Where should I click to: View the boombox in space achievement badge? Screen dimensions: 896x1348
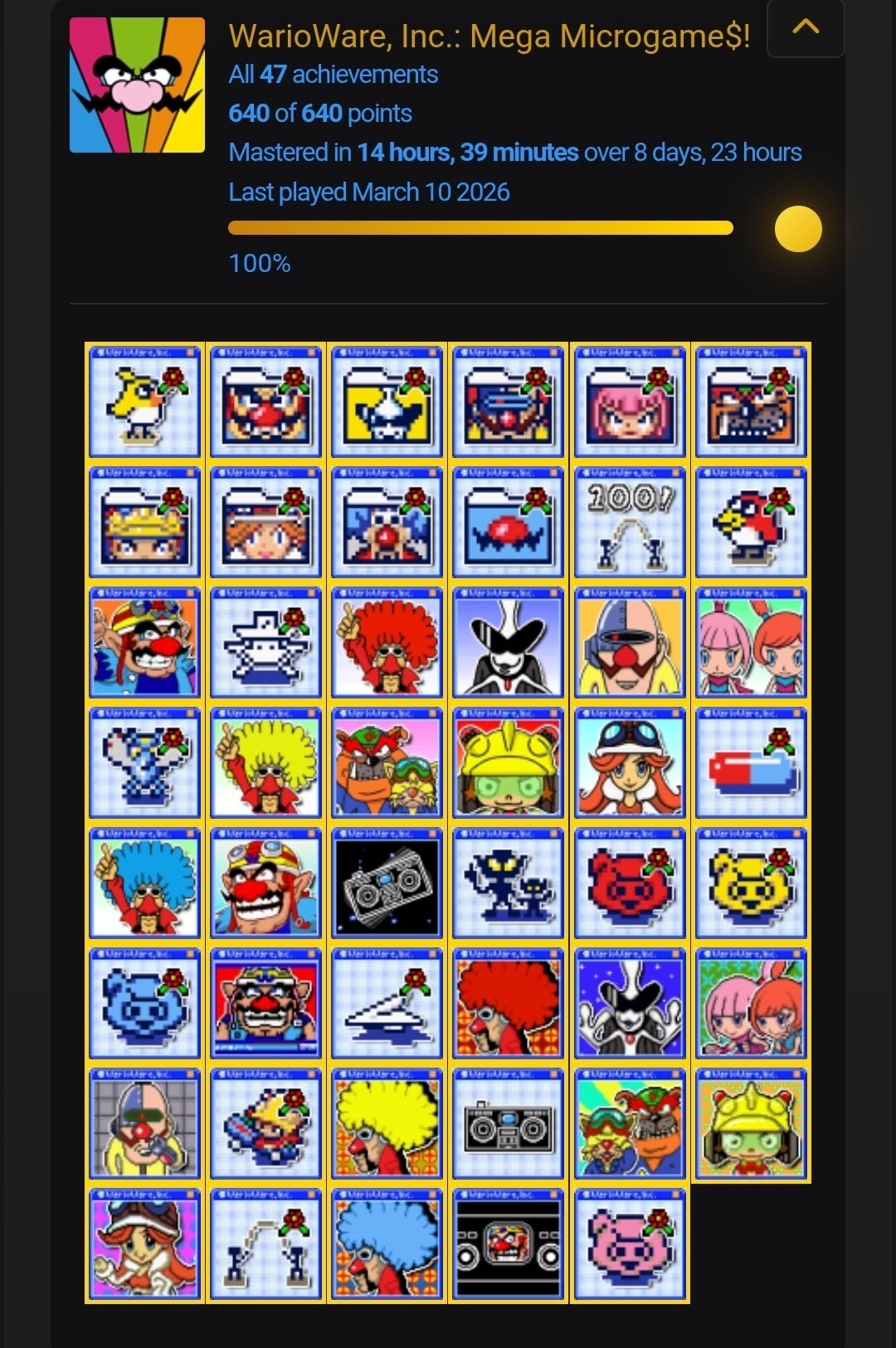tap(387, 883)
